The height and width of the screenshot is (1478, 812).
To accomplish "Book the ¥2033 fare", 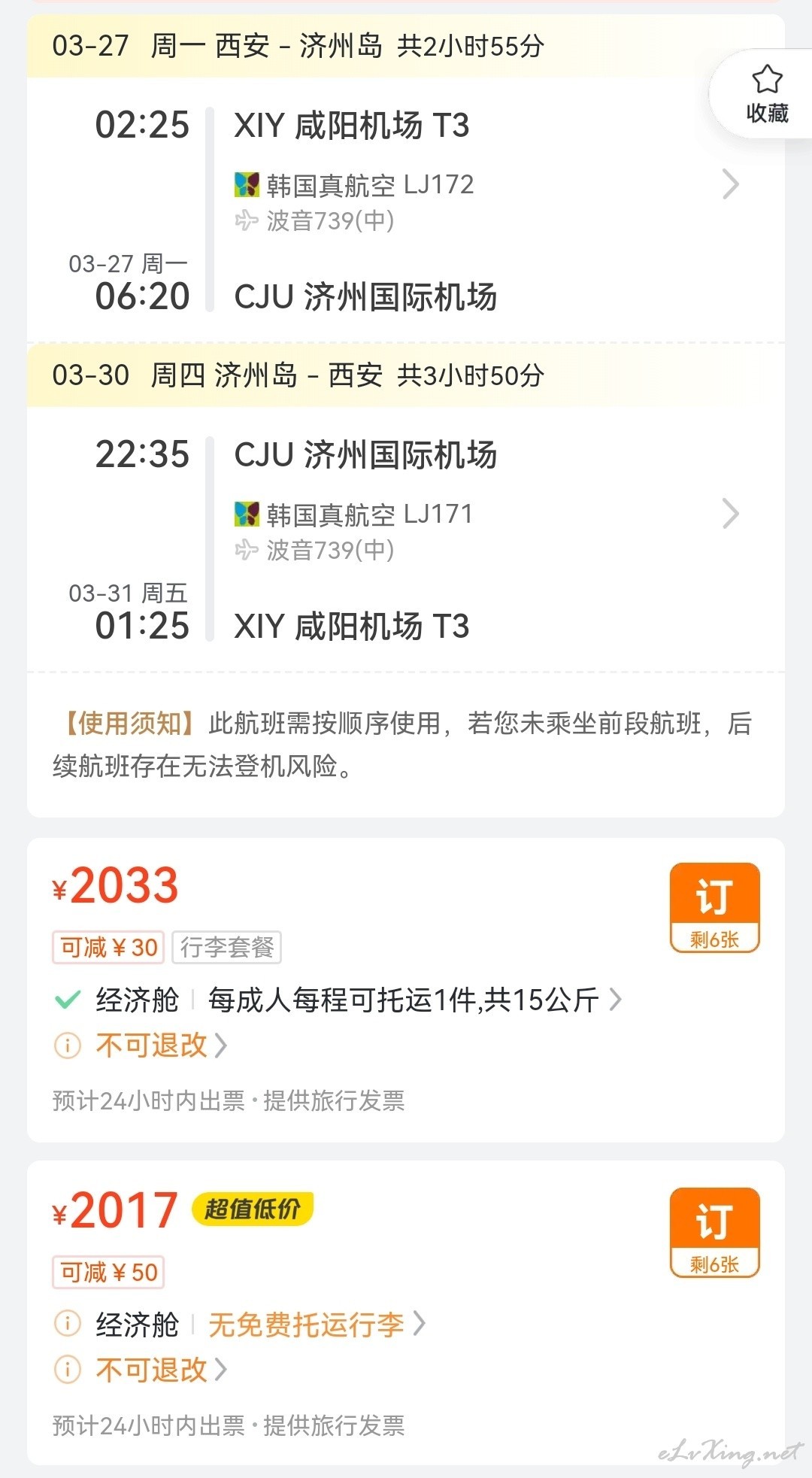I will (714, 908).
